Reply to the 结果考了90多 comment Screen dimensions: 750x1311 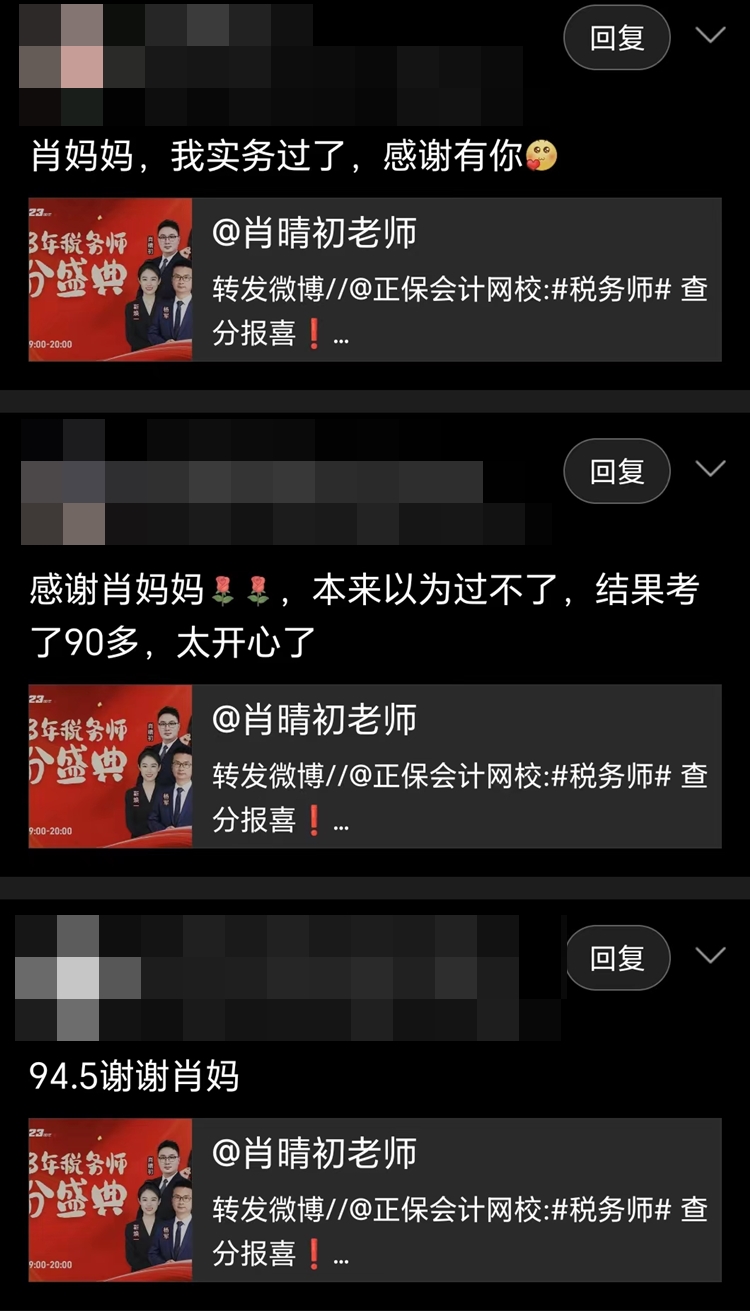617,471
